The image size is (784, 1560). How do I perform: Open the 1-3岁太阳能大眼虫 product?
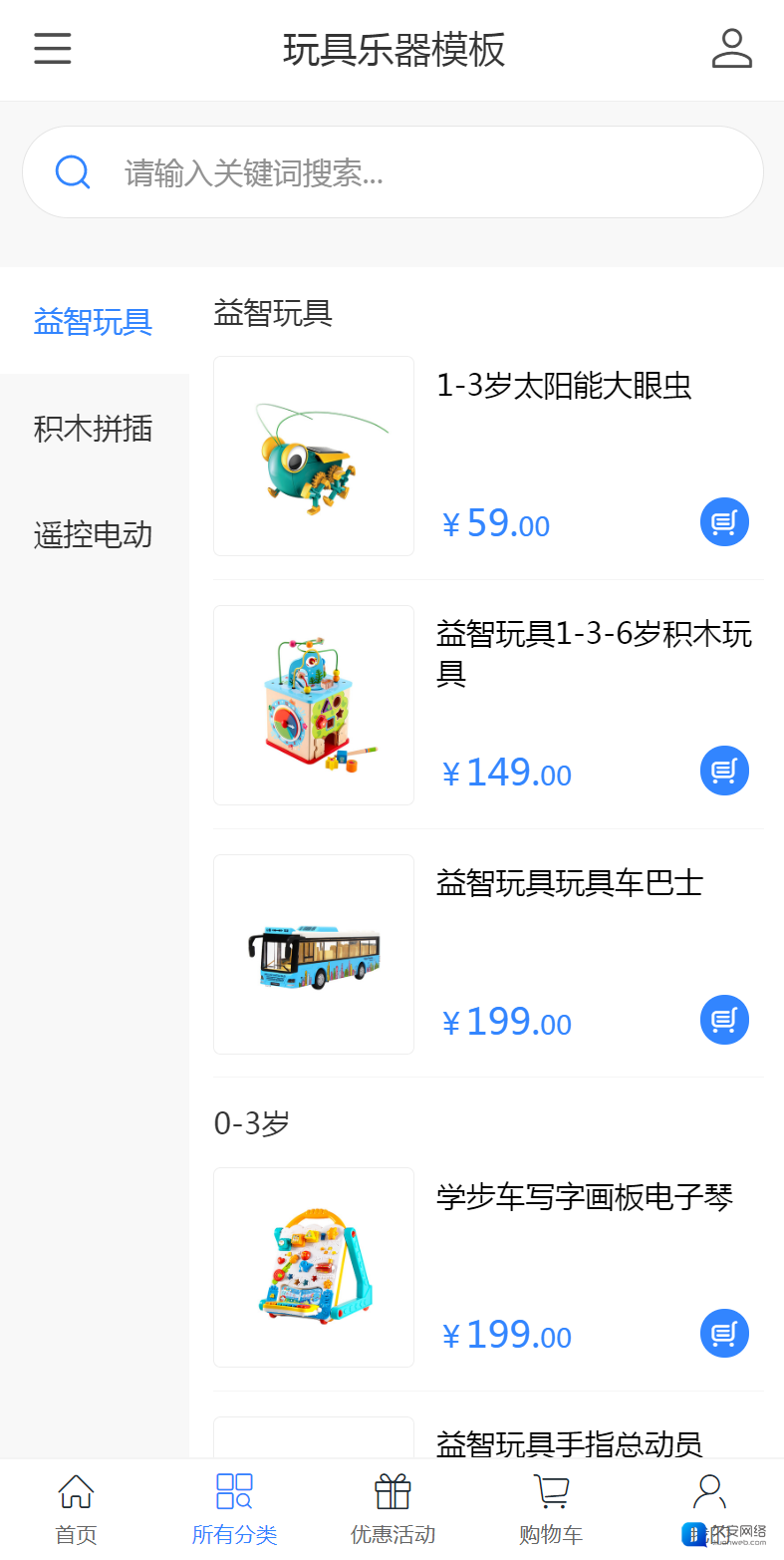pos(564,386)
